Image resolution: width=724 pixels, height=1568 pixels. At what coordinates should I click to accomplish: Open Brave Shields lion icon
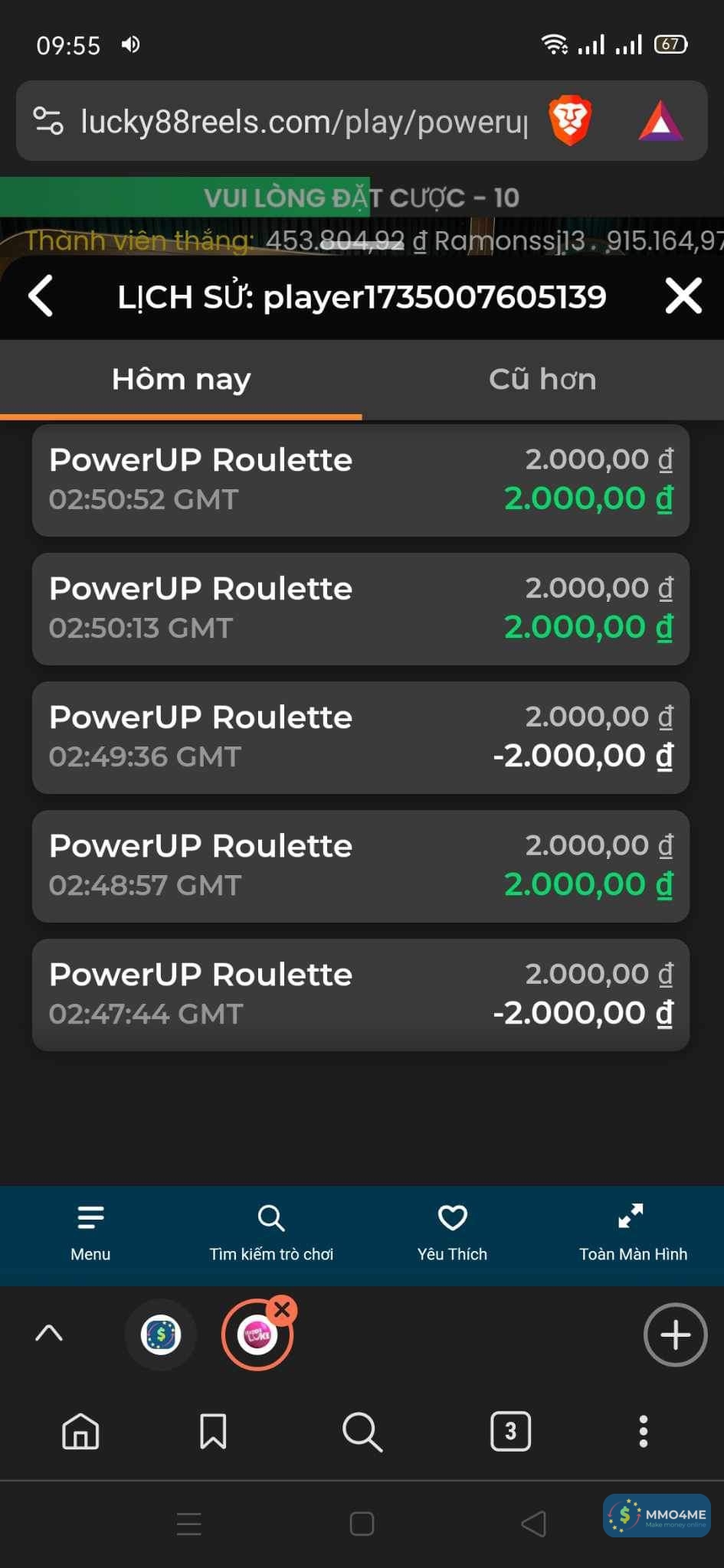(x=570, y=121)
